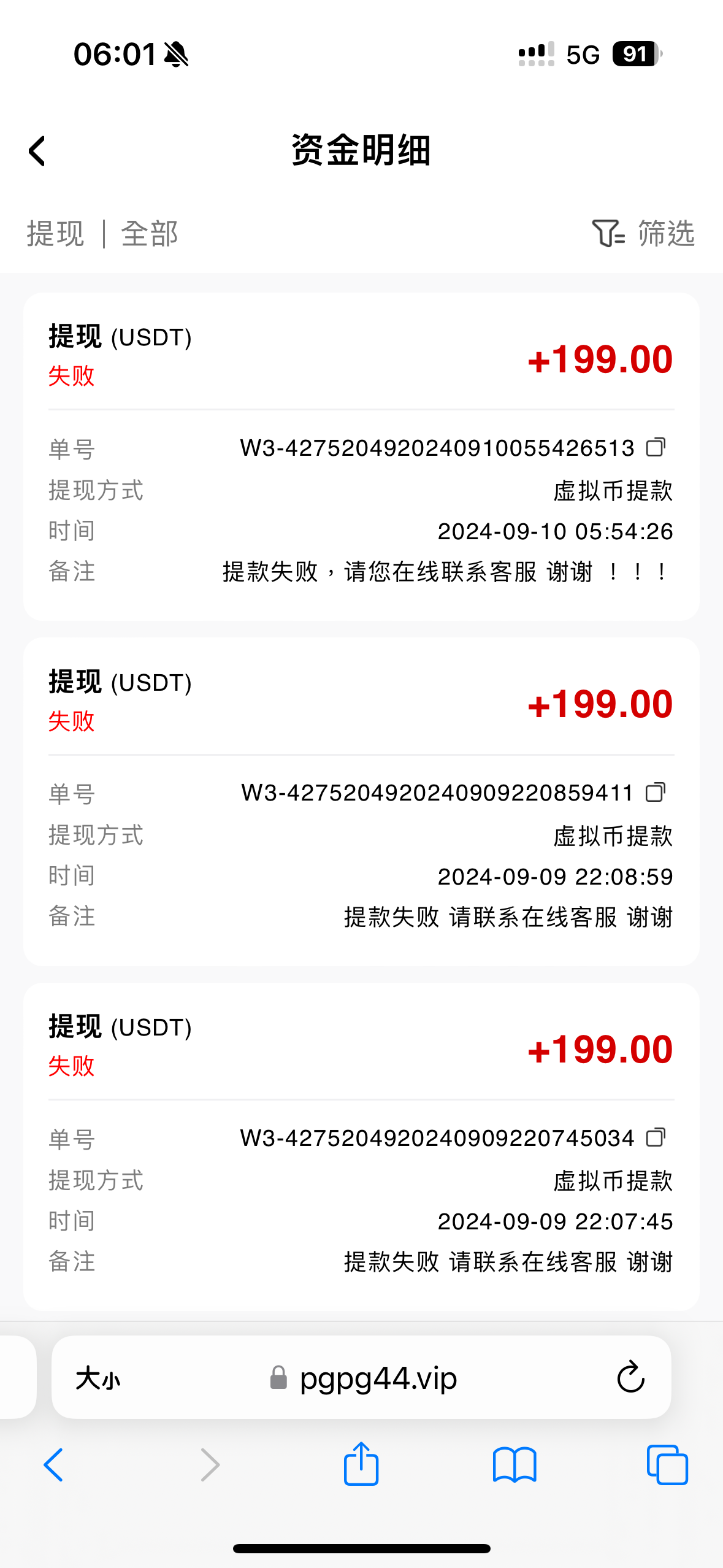Tap the battery indicator showing 91

pos(634,54)
